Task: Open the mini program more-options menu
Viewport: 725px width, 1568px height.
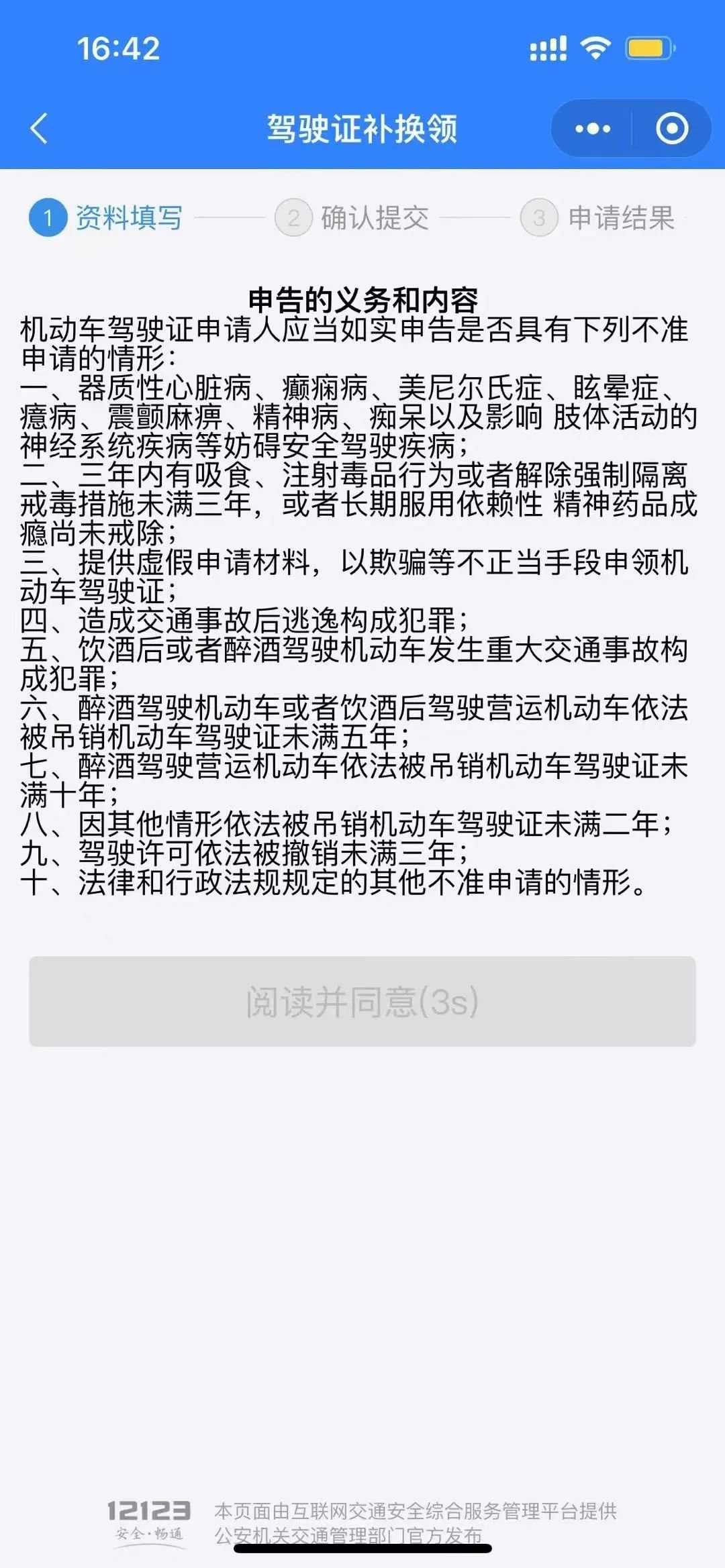Action: pos(593,128)
